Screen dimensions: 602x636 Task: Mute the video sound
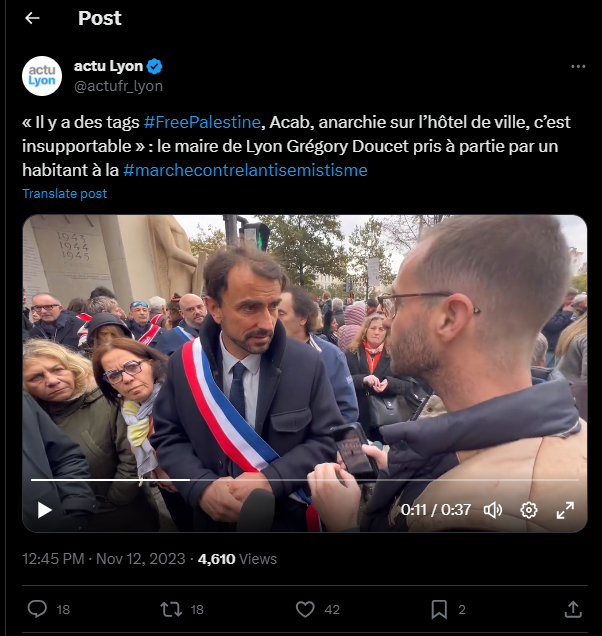tap(493, 510)
